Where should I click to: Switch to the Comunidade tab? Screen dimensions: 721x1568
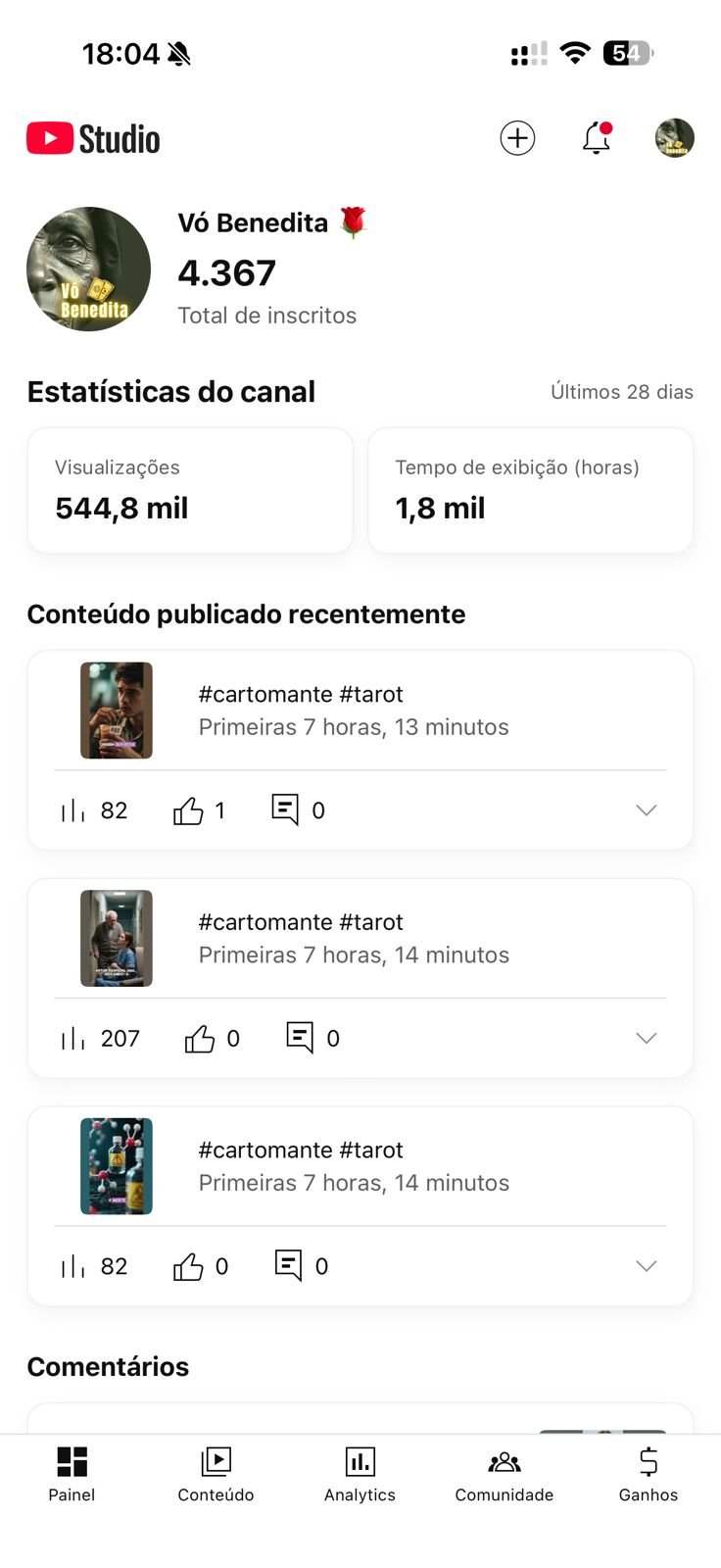coord(504,1474)
